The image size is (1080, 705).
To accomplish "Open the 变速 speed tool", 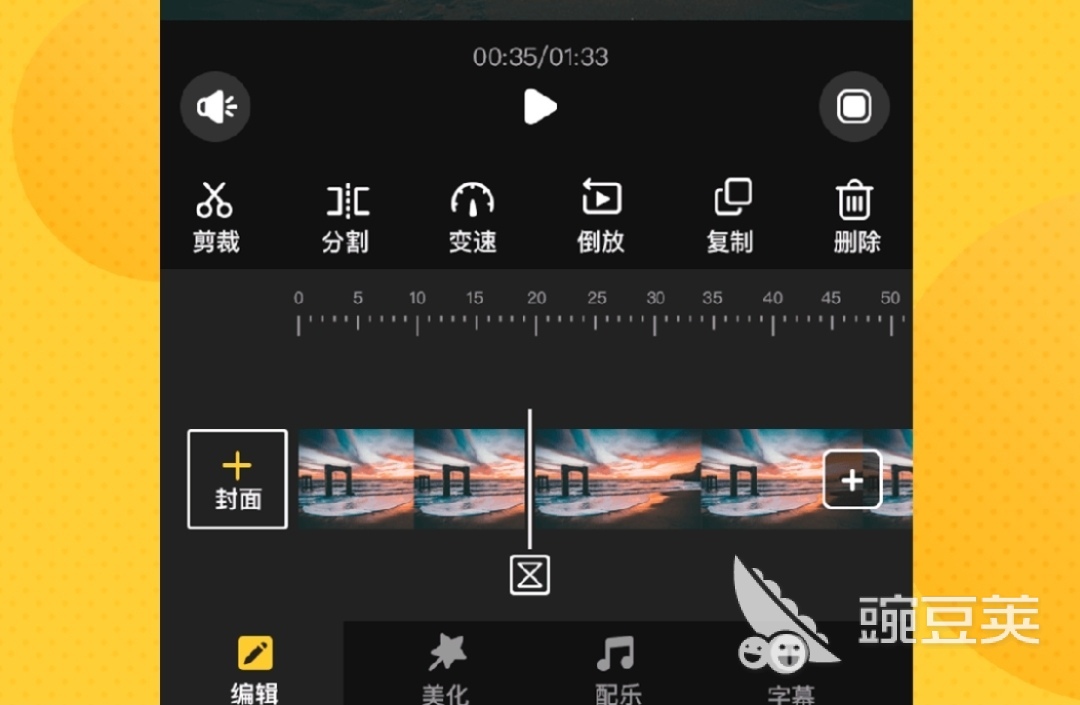I will (473, 216).
